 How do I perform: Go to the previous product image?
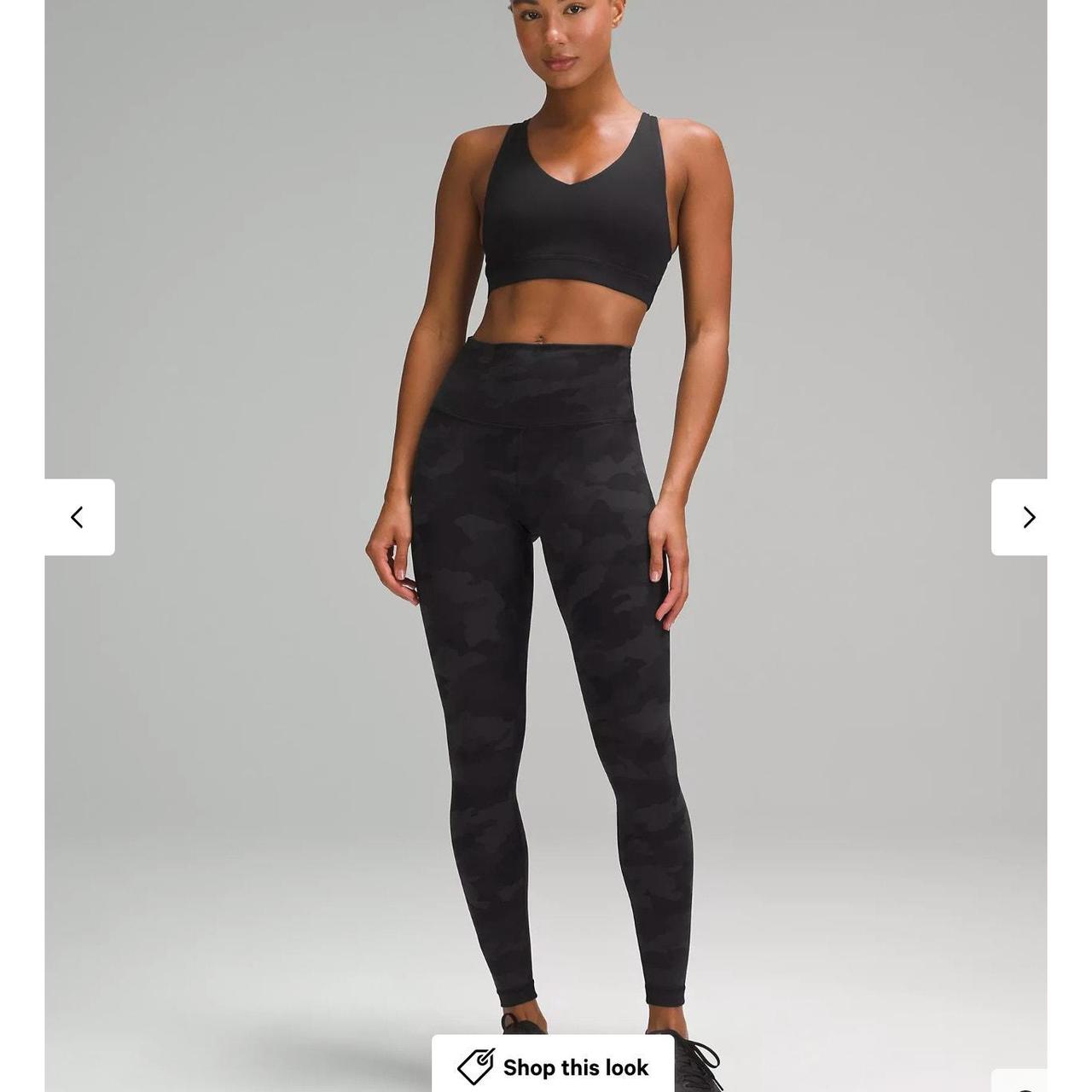78,517
